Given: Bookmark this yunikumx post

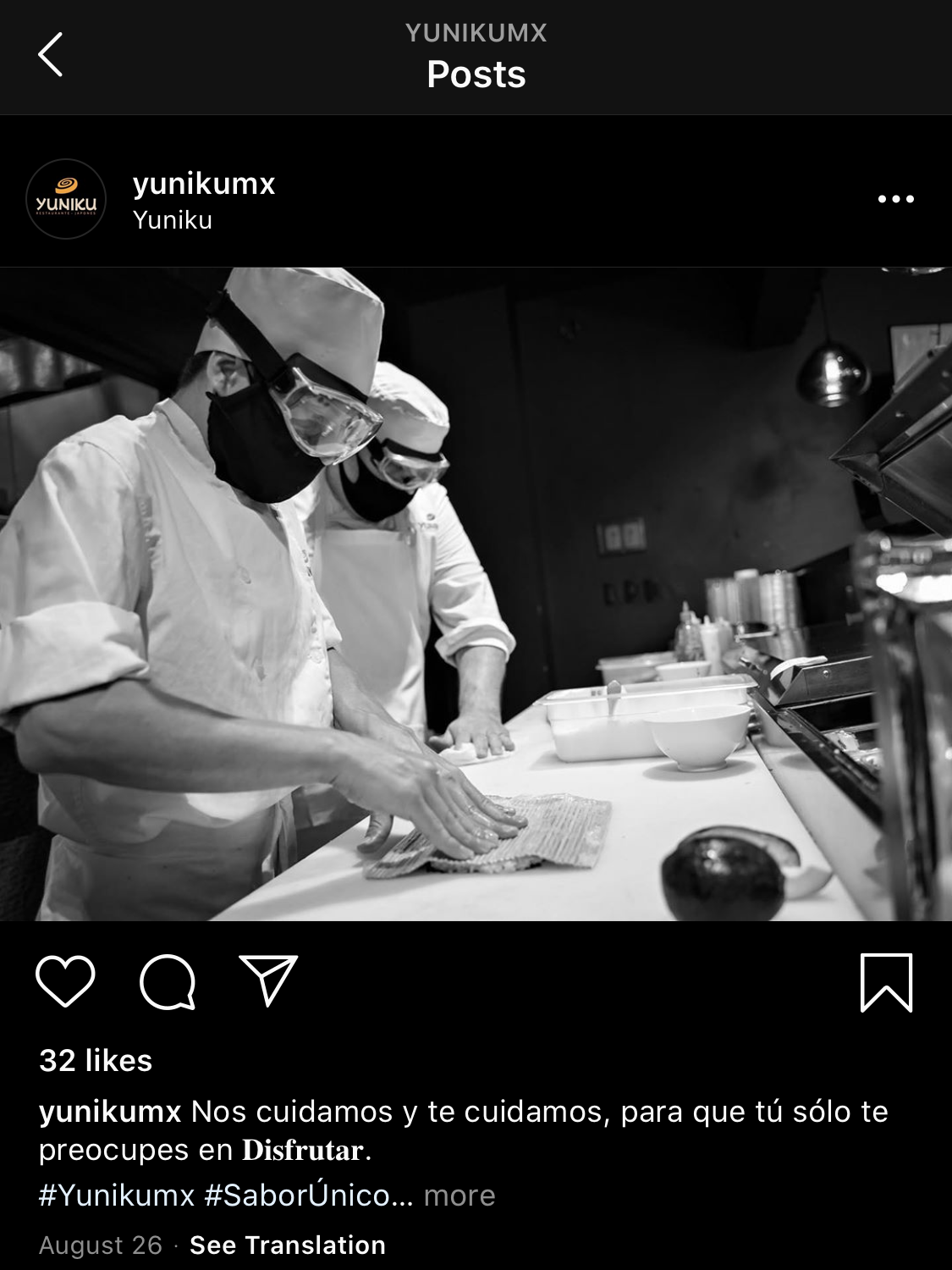Looking at the screenshot, I should [886, 982].
